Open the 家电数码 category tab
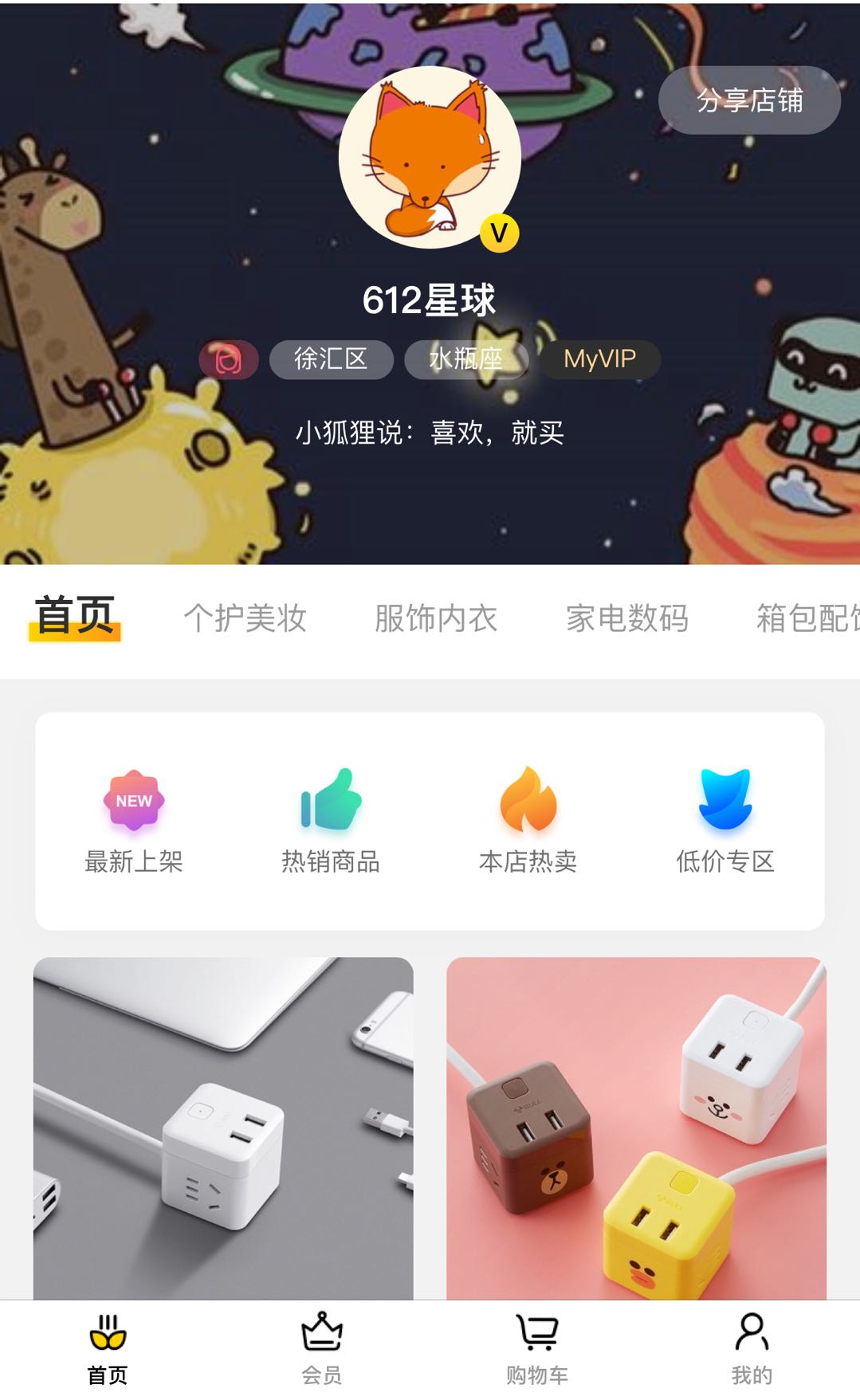Viewport: 860px width, 1400px height. point(627,618)
